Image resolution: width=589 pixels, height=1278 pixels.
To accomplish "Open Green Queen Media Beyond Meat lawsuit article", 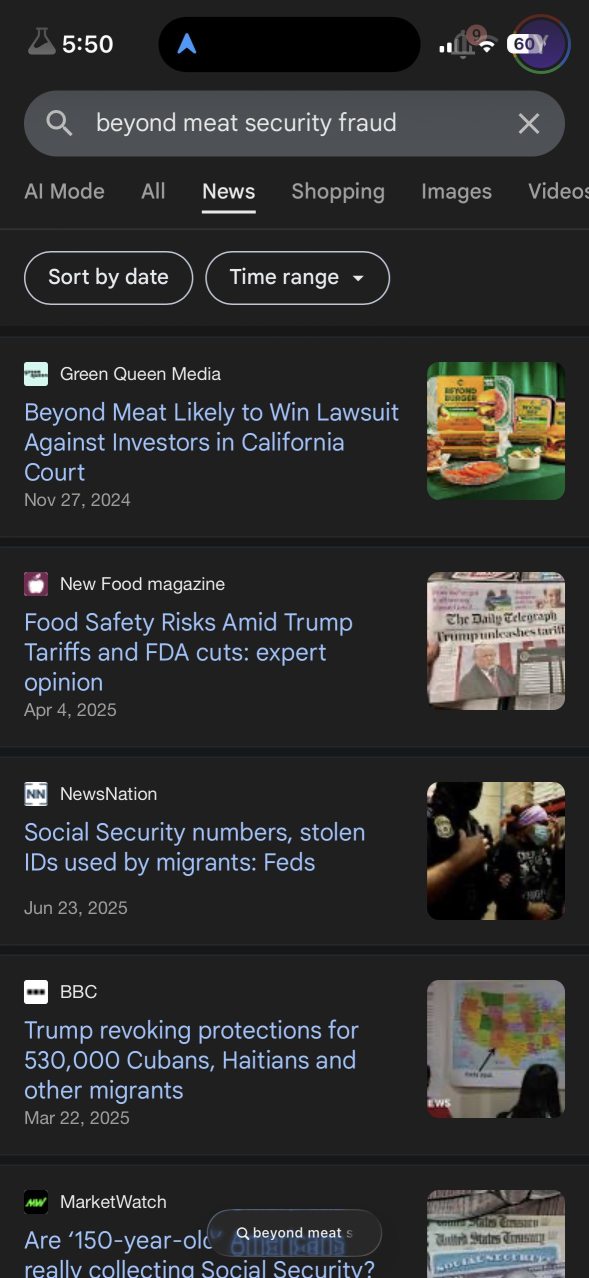I will click(212, 442).
